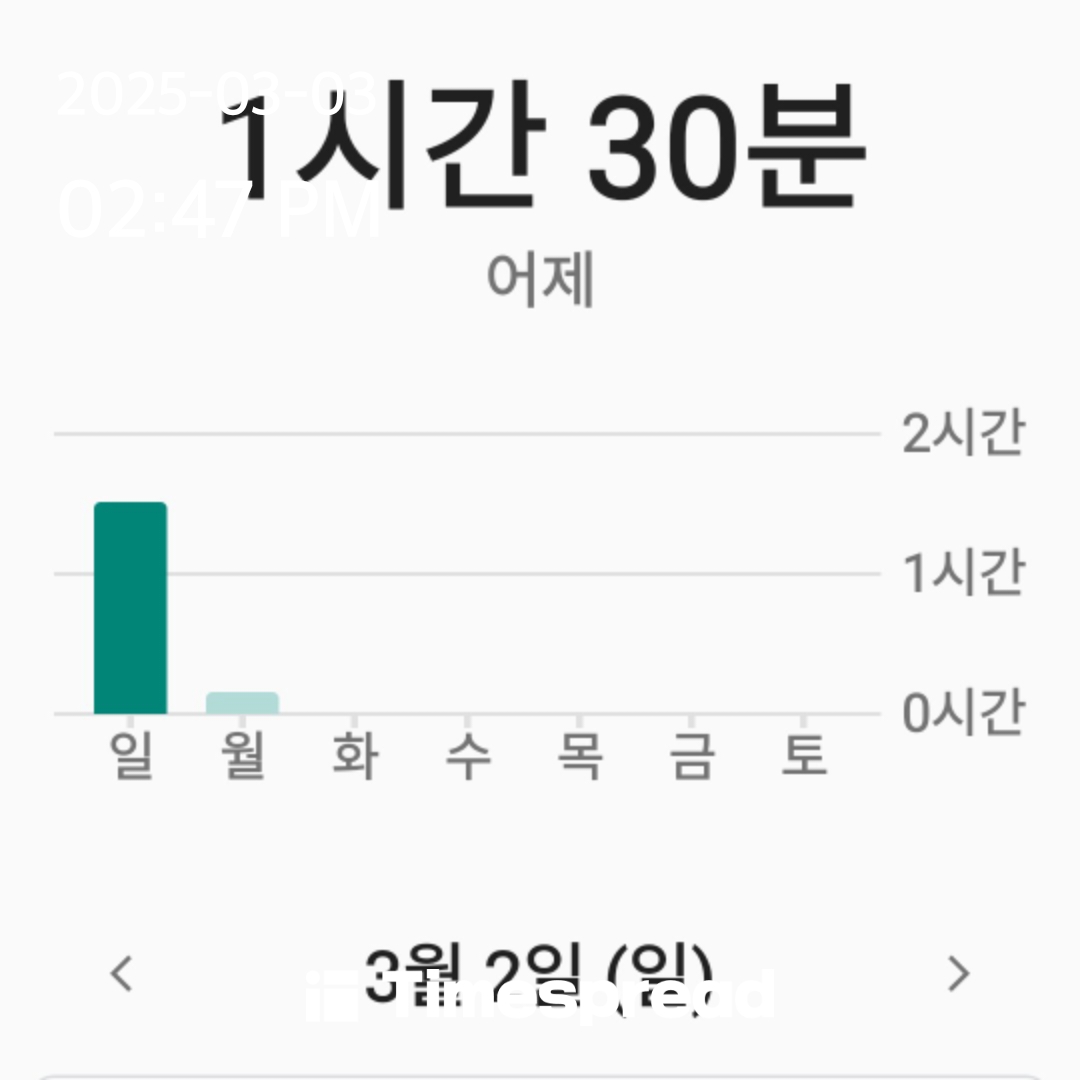Select the Sunday (일) usage bar
Viewport: 1080px width, 1080px height.
click(130, 608)
